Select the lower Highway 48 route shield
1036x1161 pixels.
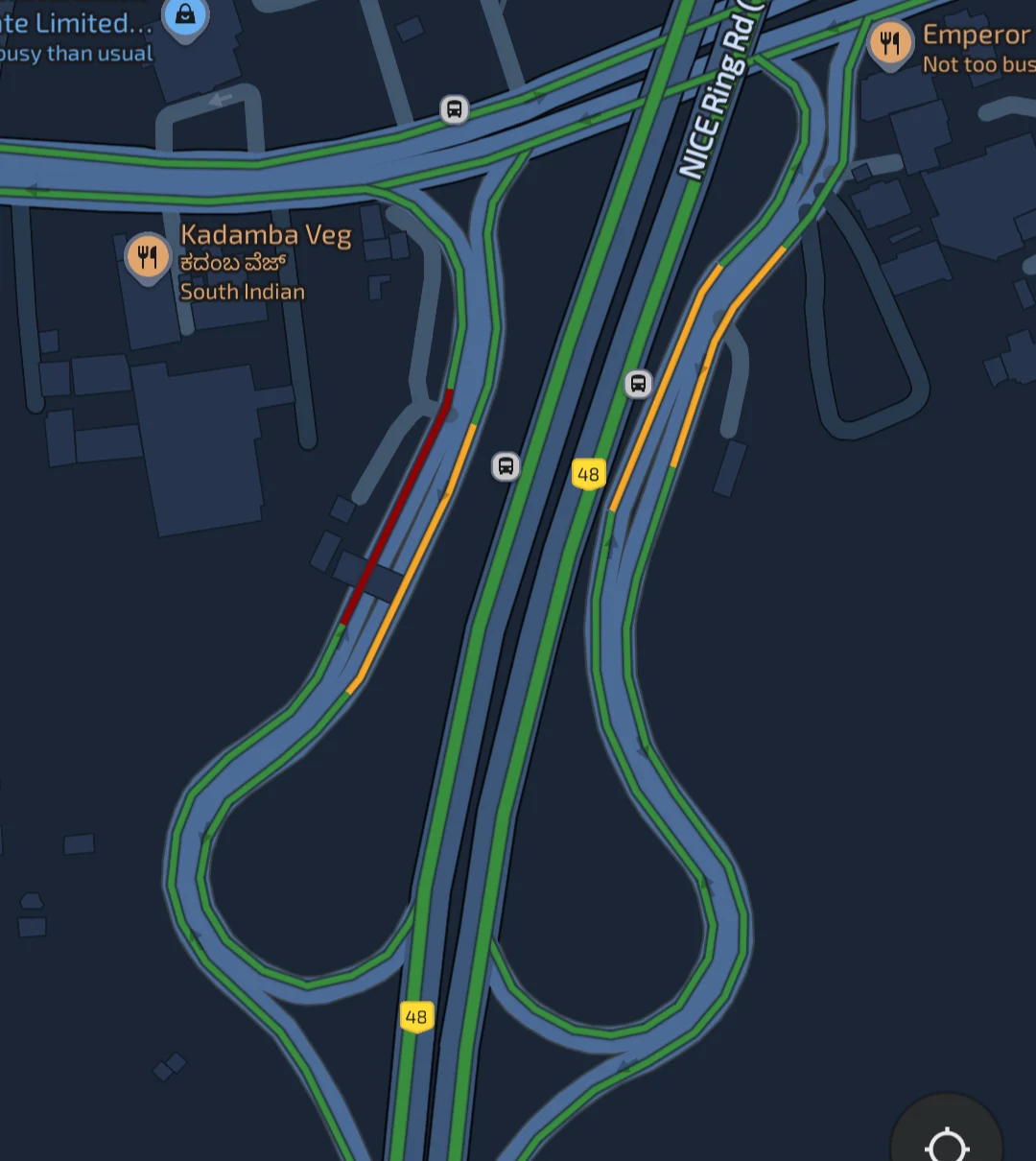415,1016
